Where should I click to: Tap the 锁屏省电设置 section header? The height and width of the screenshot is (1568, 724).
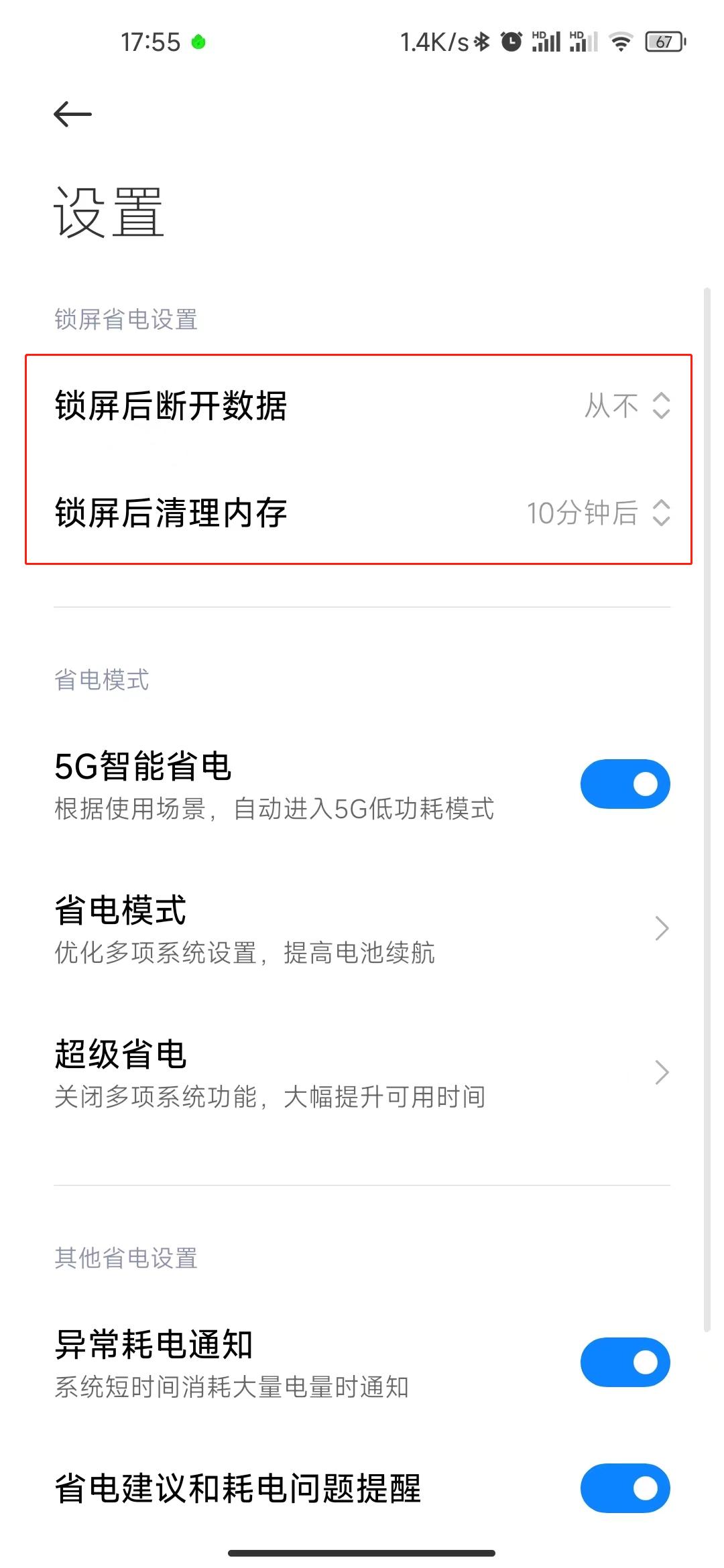[126, 320]
